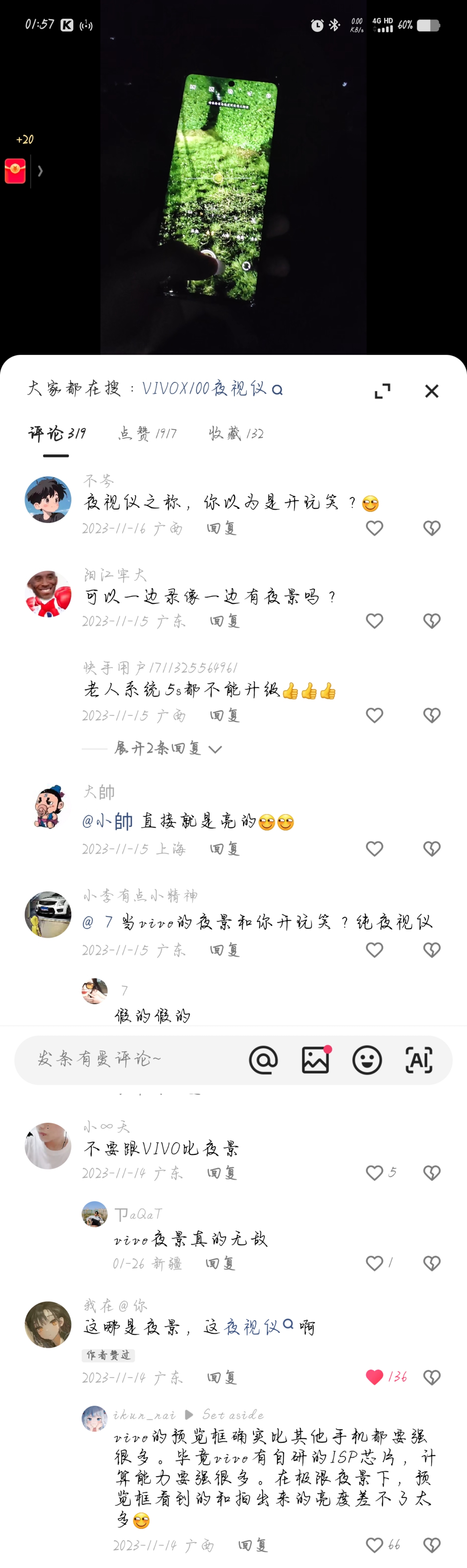Open the red envelope reward
This screenshot has width=467, height=1568.
15,171
